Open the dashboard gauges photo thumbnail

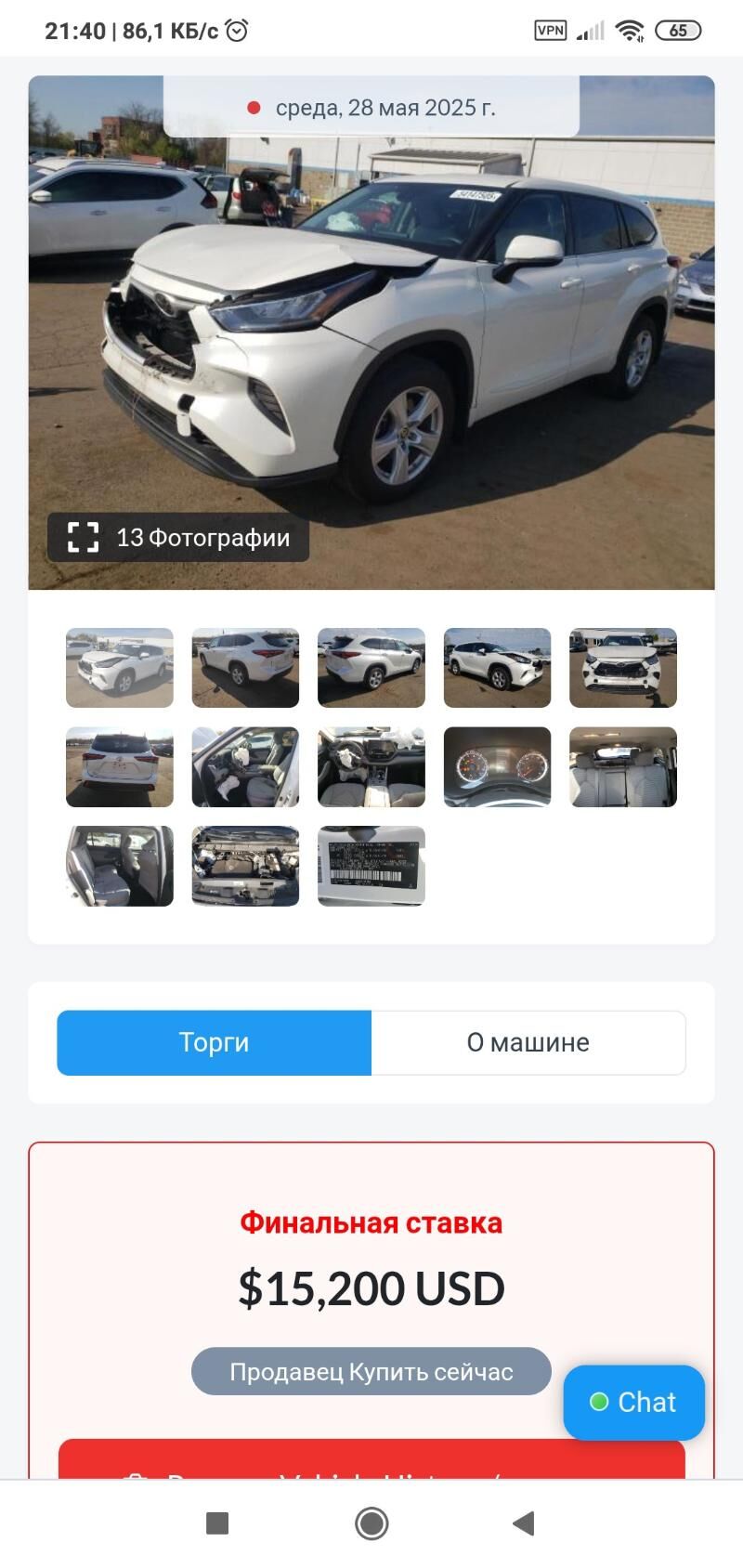[x=497, y=767]
